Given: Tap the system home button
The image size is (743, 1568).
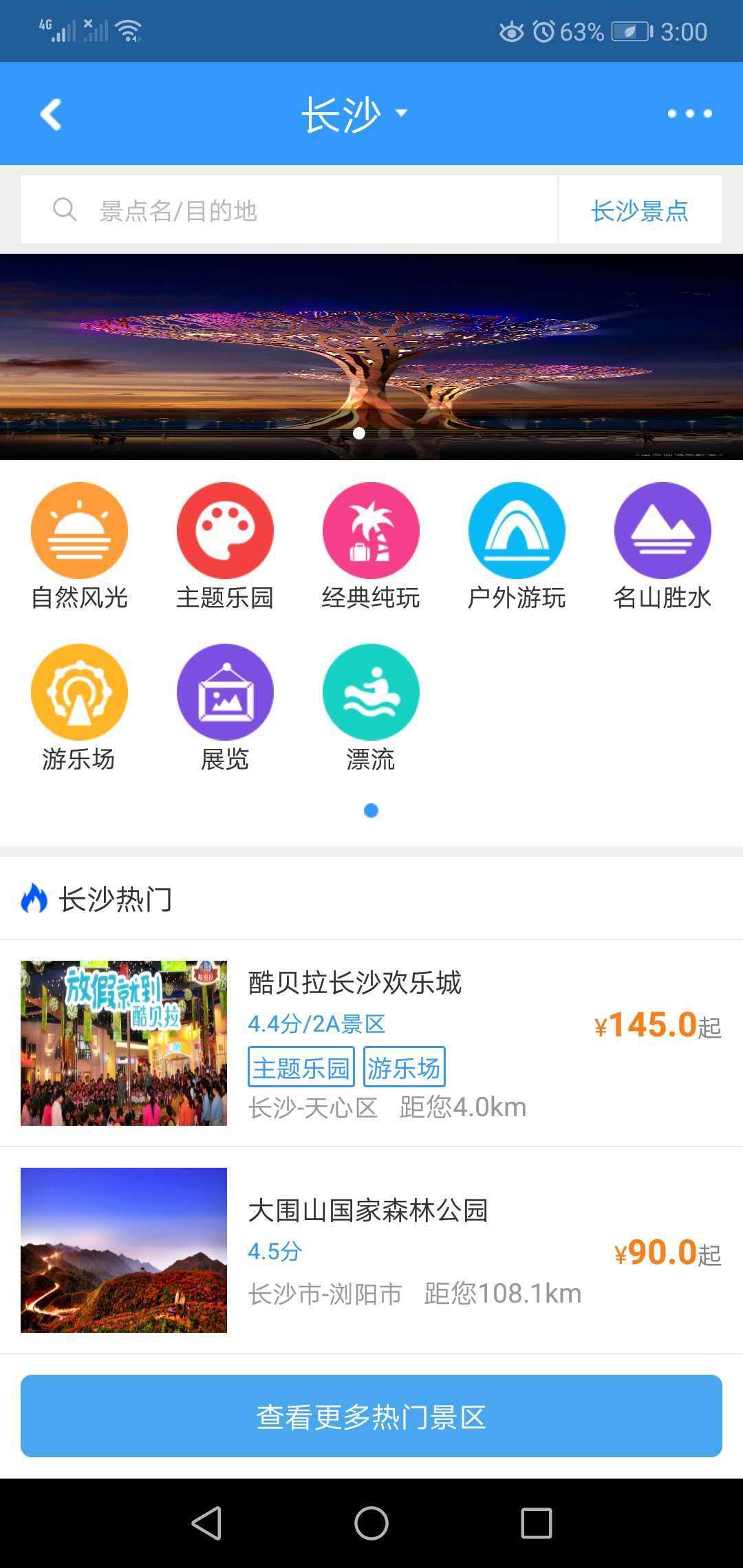Looking at the screenshot, I should click(x=371, y=1523).
